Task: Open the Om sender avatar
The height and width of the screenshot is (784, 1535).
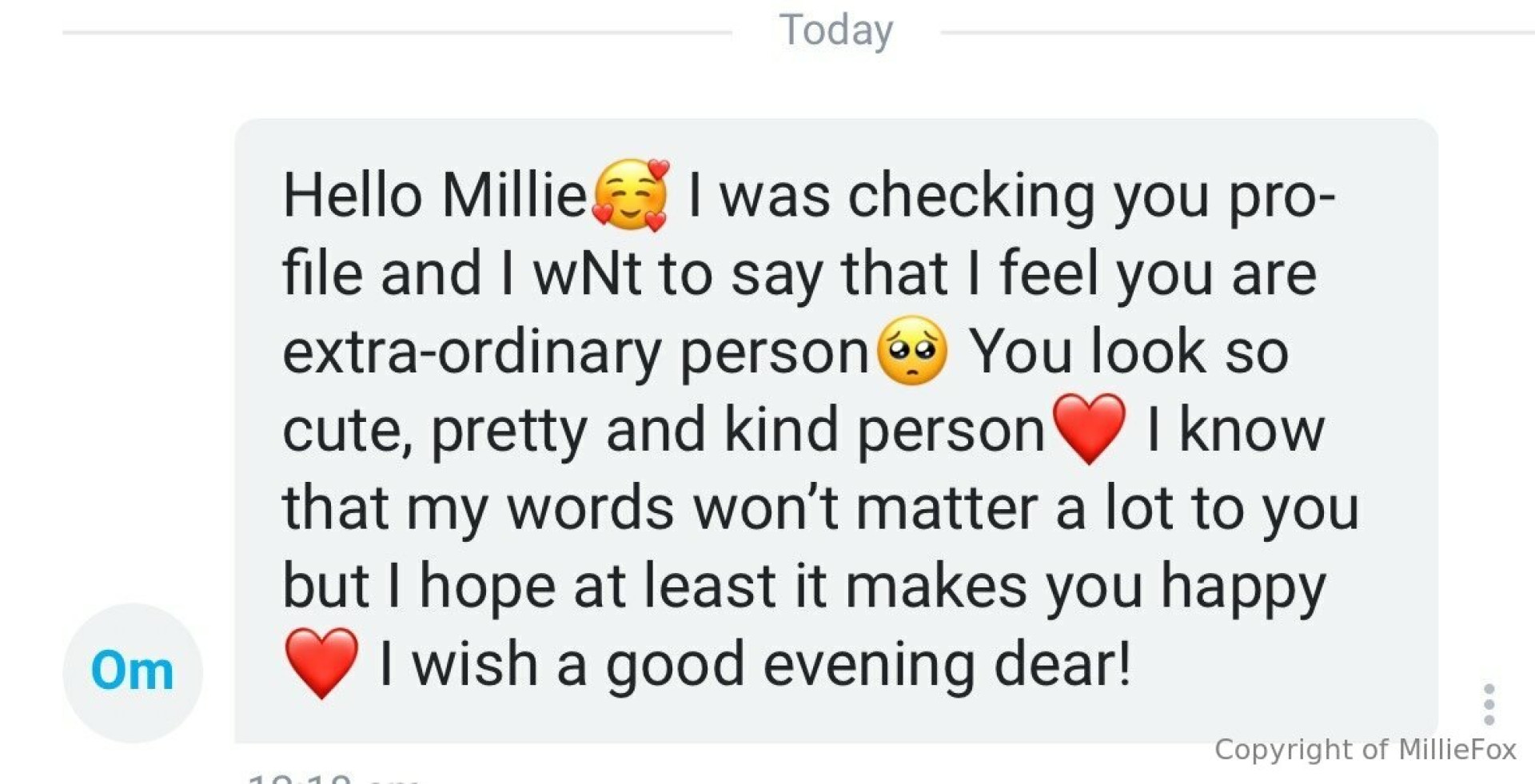Action: coord(132,671)
